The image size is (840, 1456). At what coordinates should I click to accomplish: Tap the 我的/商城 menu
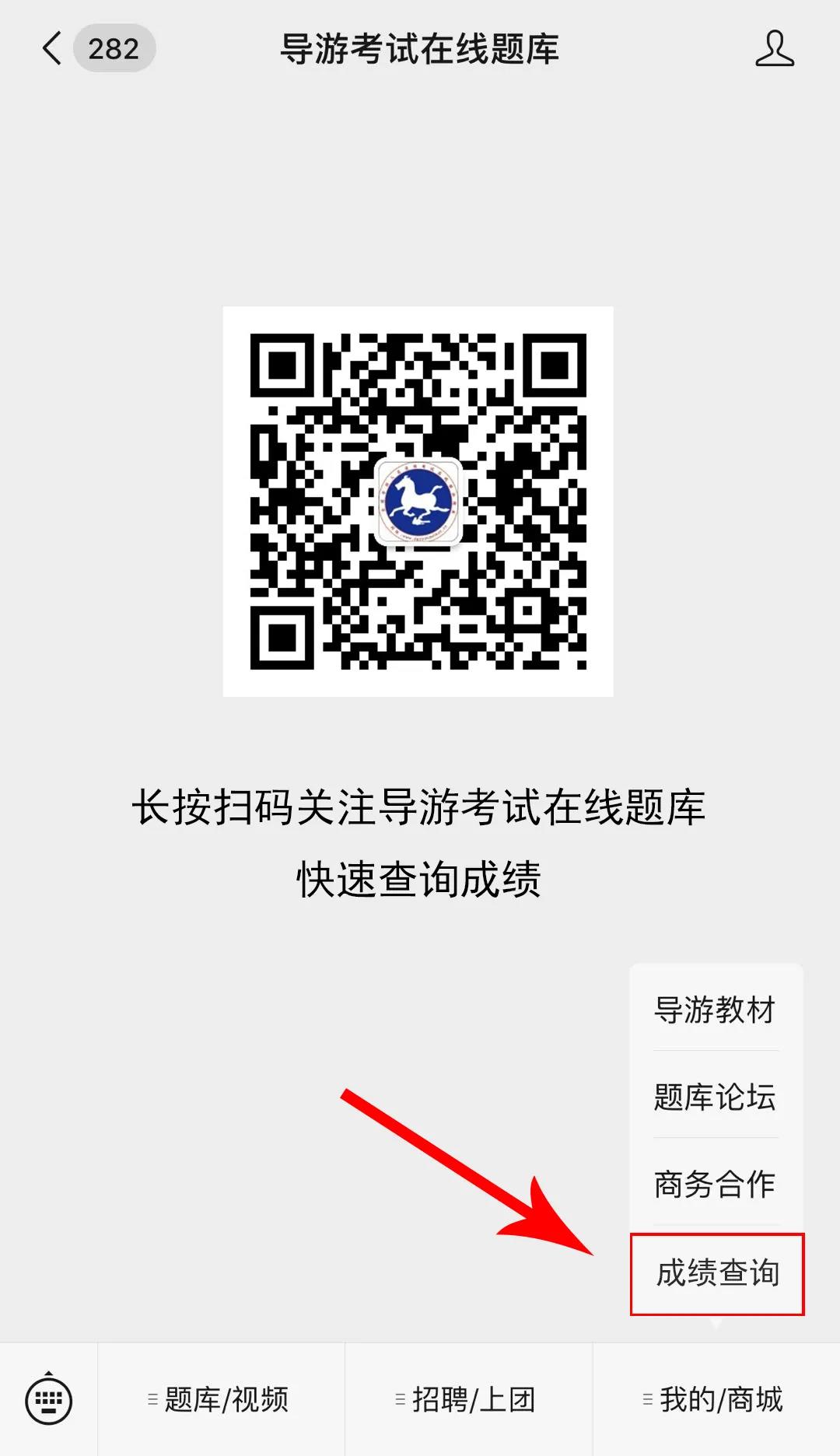point(716,1400)
